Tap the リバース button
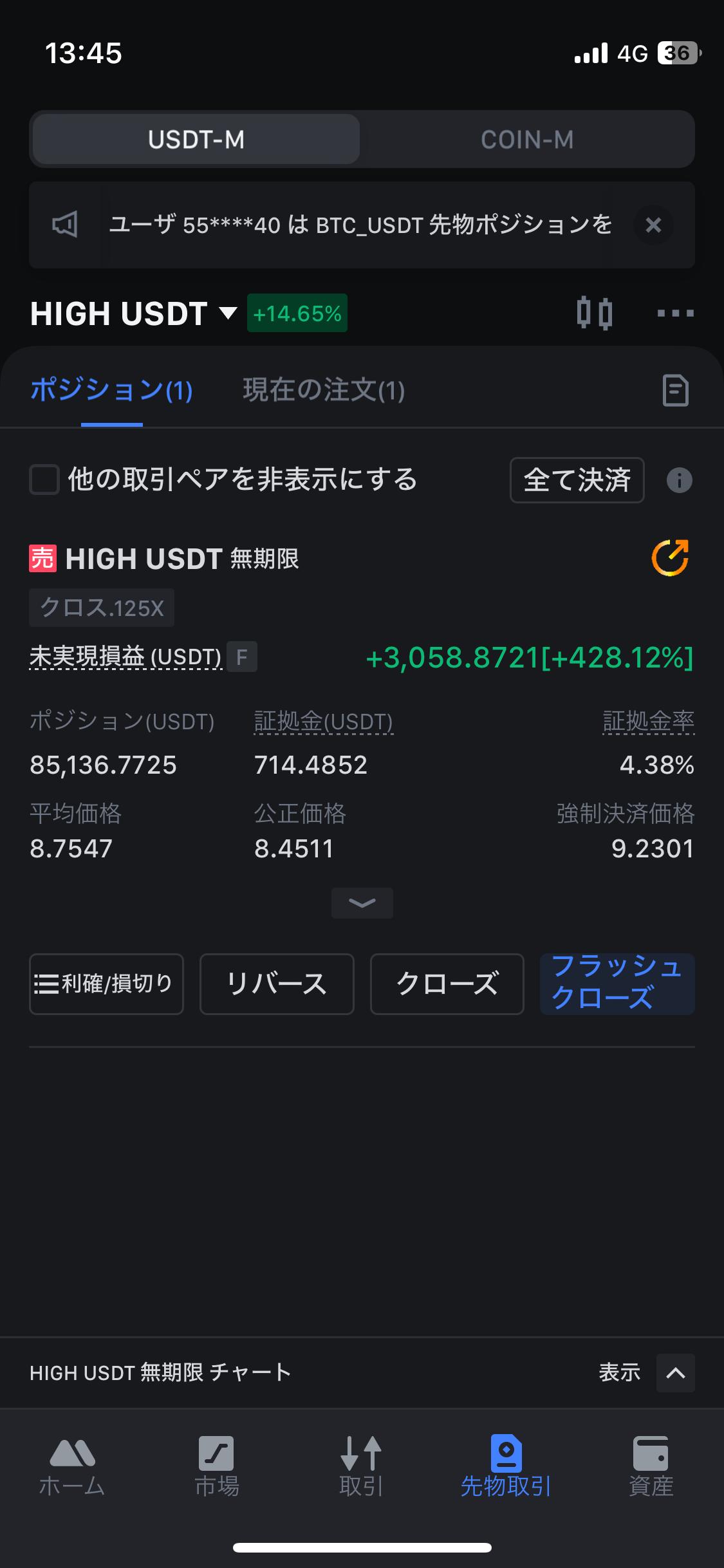This screenshot has width=724, height=1568. pos(277,984)
